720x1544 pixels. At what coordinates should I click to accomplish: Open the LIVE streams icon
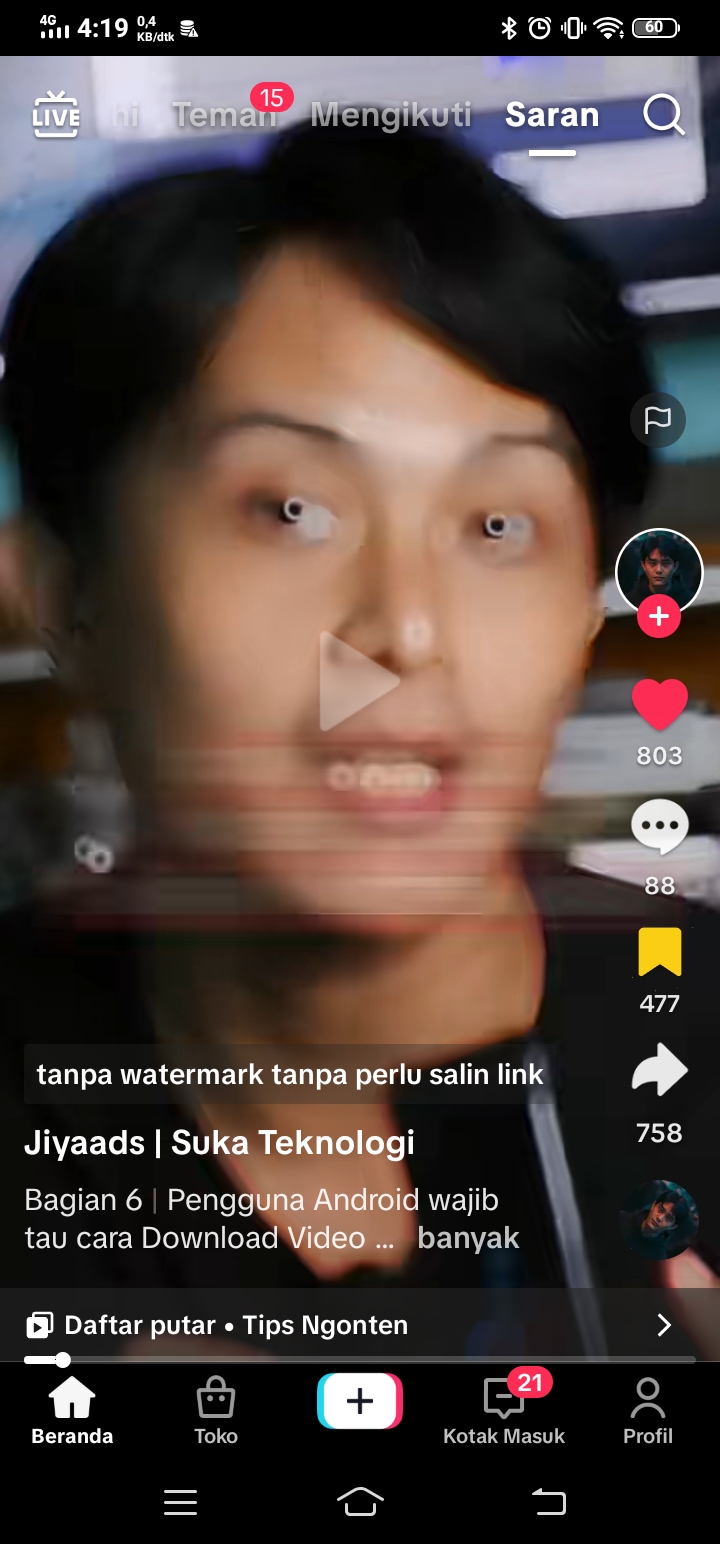(x=56, y=115)
